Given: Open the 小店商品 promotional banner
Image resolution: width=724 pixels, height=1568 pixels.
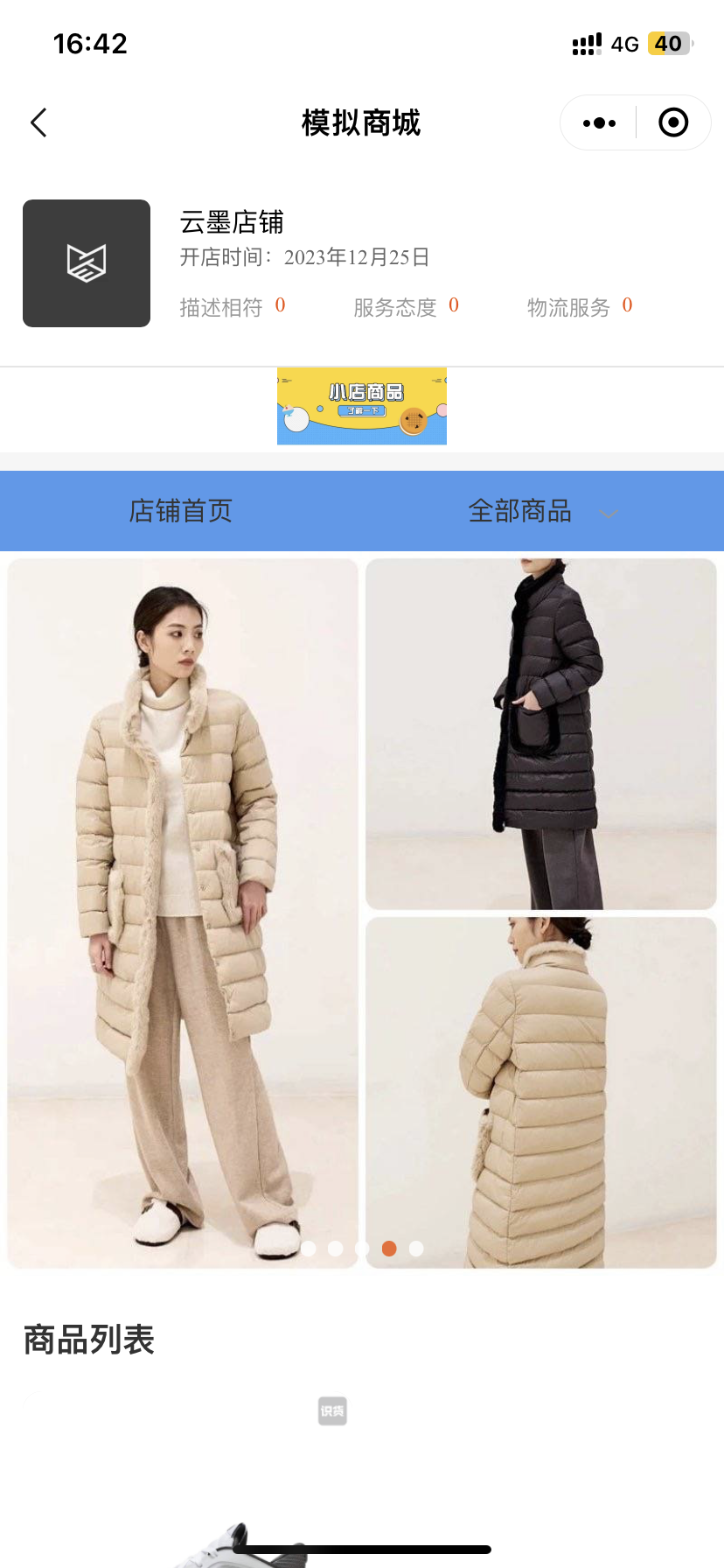Looking at the screenshot, I should pyautogui.click(x=362, y=406).
